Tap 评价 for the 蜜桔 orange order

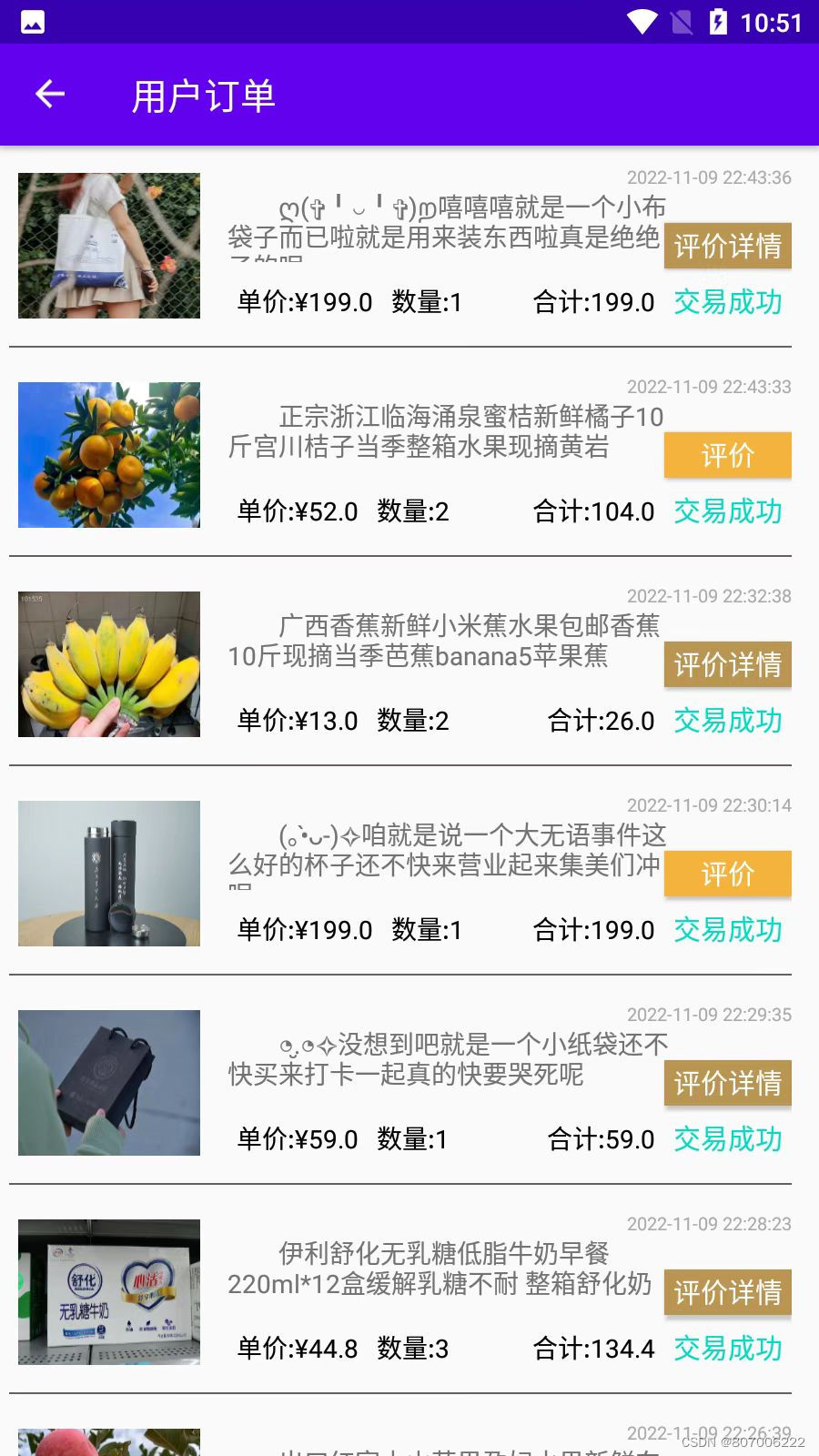click(727, 455)
